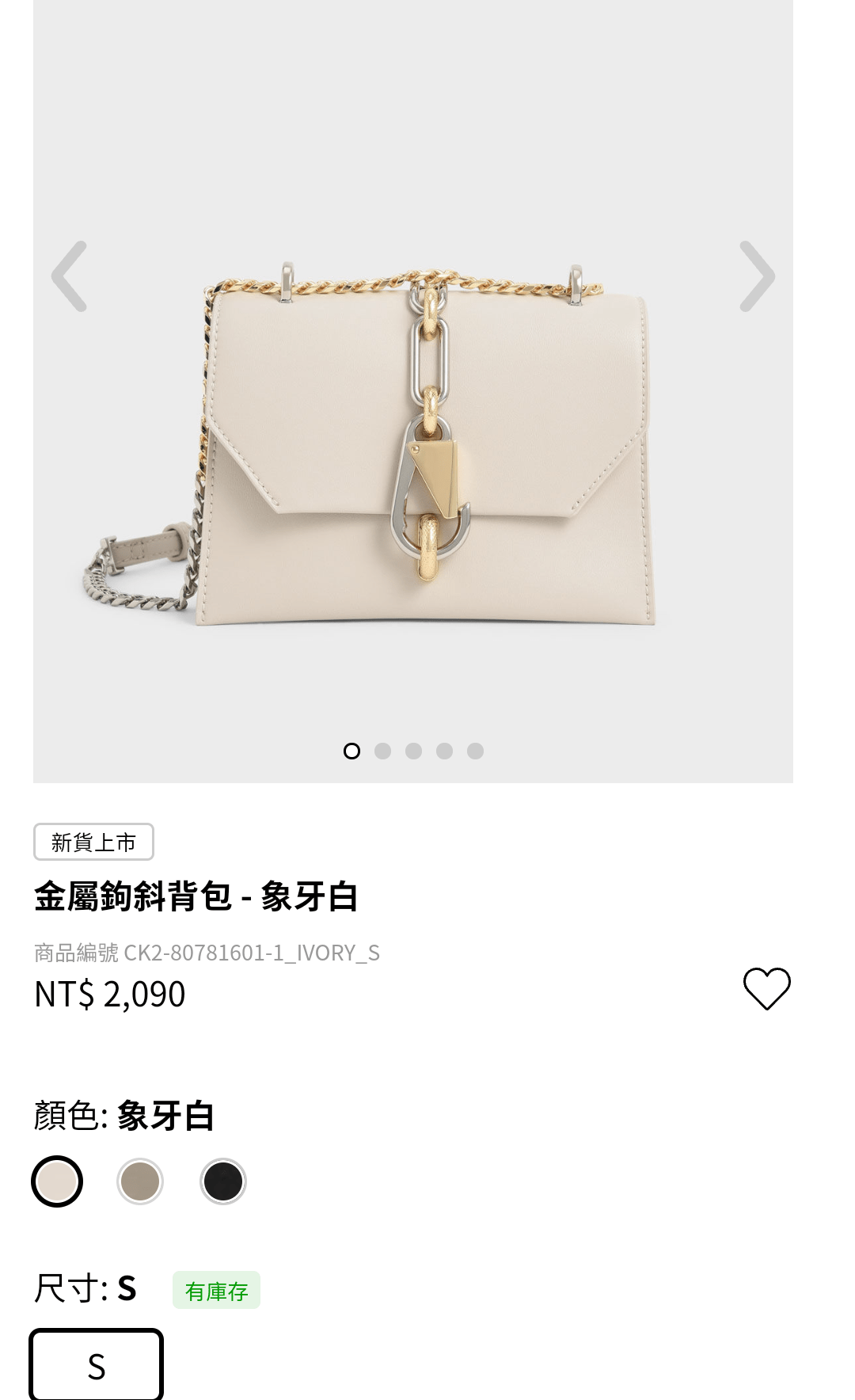Pick the black color swatch
The image size is (855, 1400).
click(223, 1181)
